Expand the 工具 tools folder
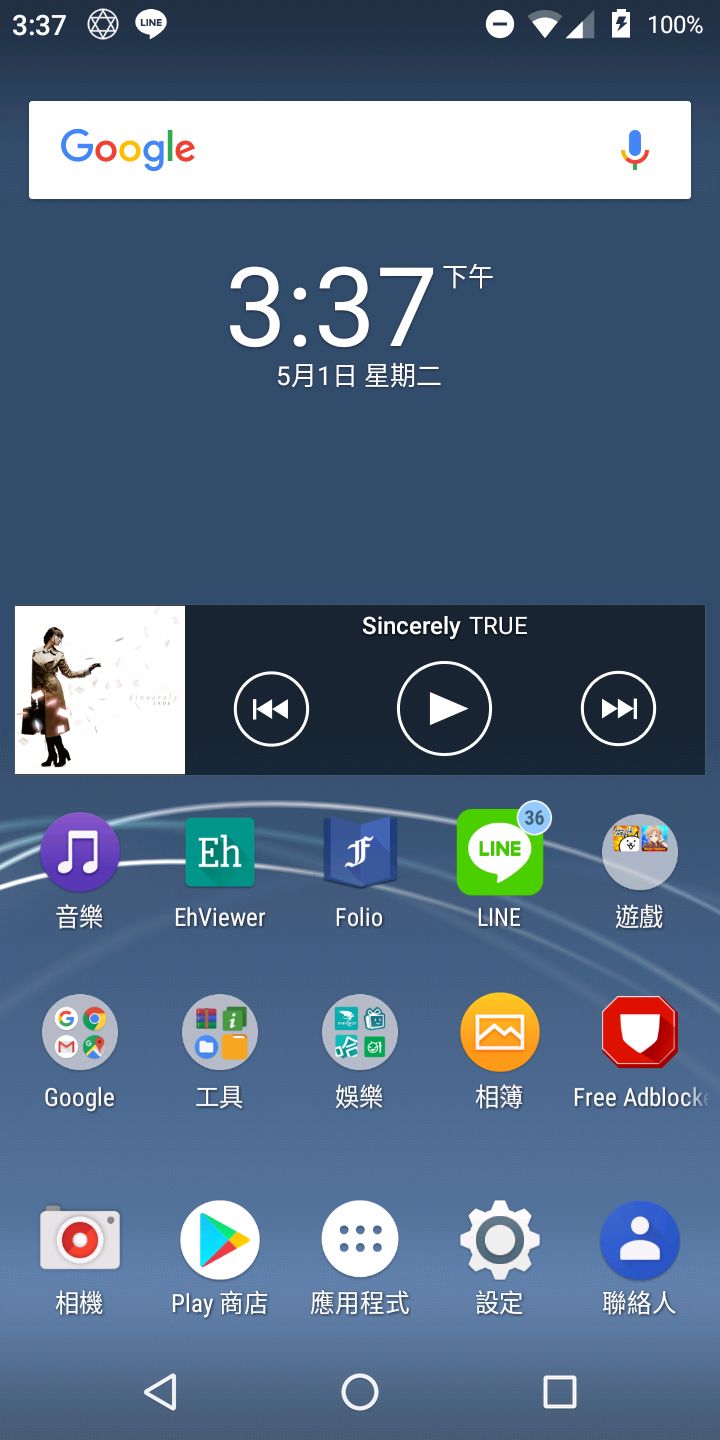This screenshot has height=1440, width=720. [x=220, y=1033]
